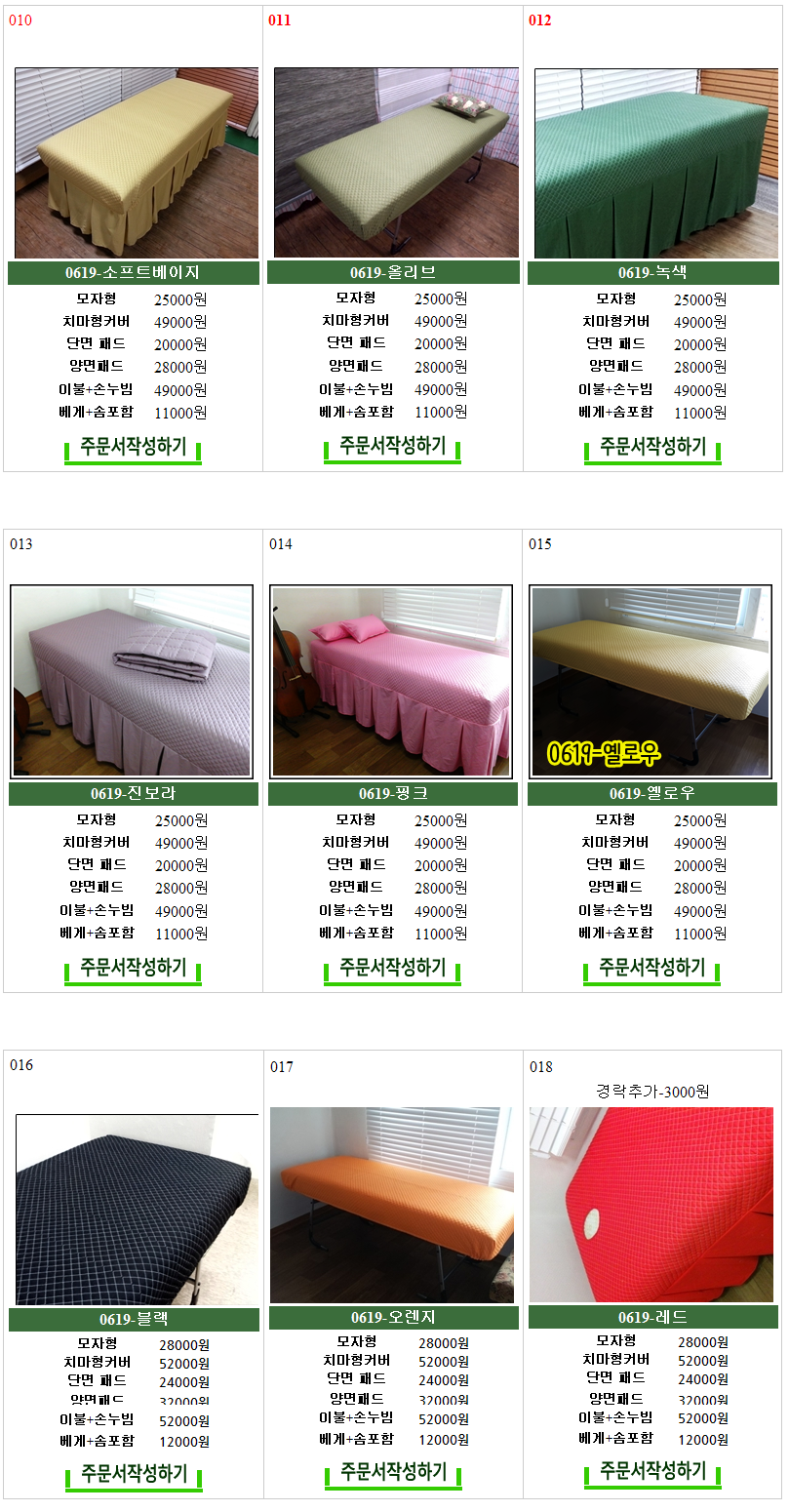
Task: Open order form for 0619-진보라
Action: [x=133, y=969]
